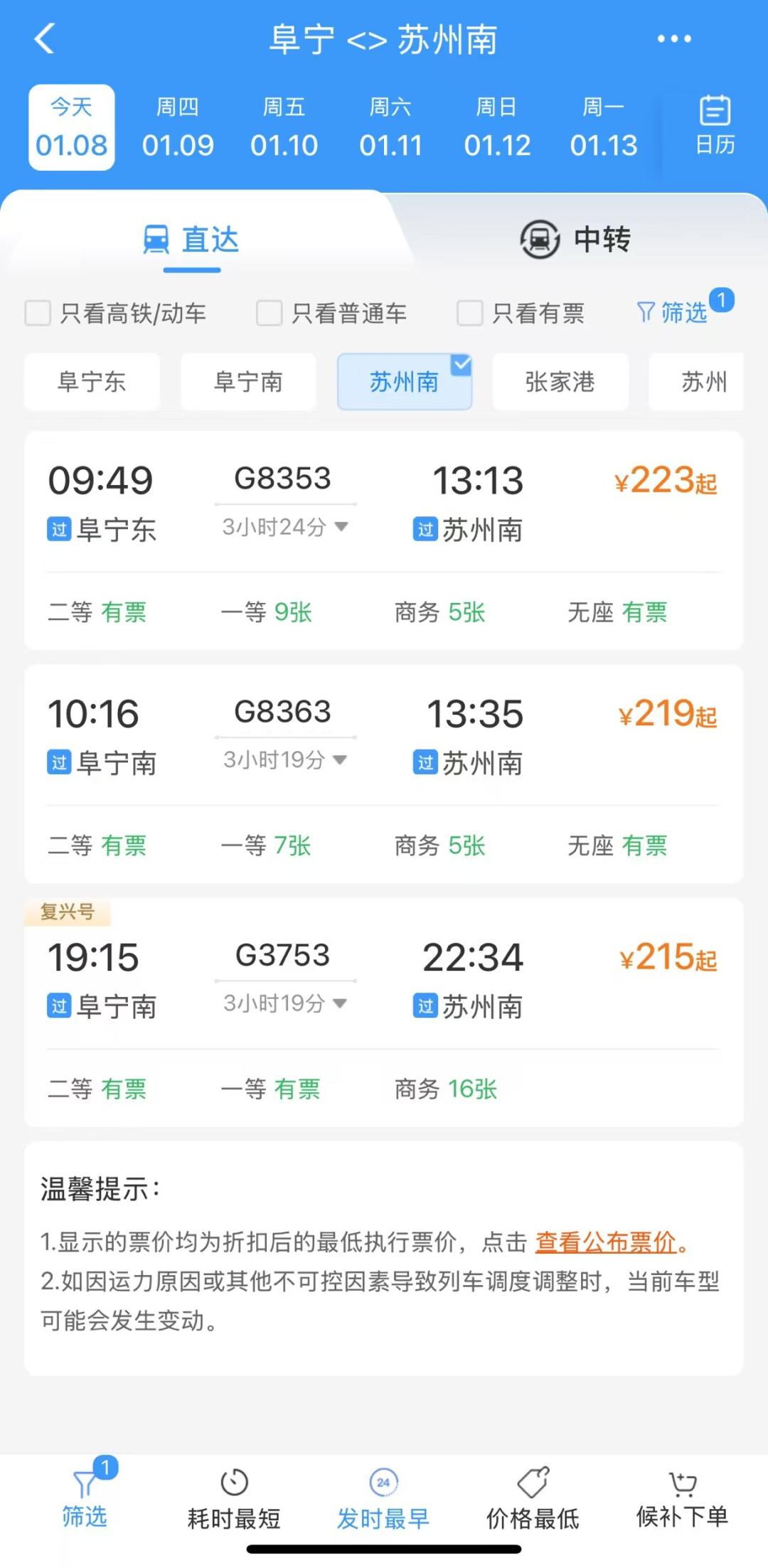The height and width of the screenshot is (1568, 768).
Task: Open the 查看公布票价 link
Action: (605, 1242)
